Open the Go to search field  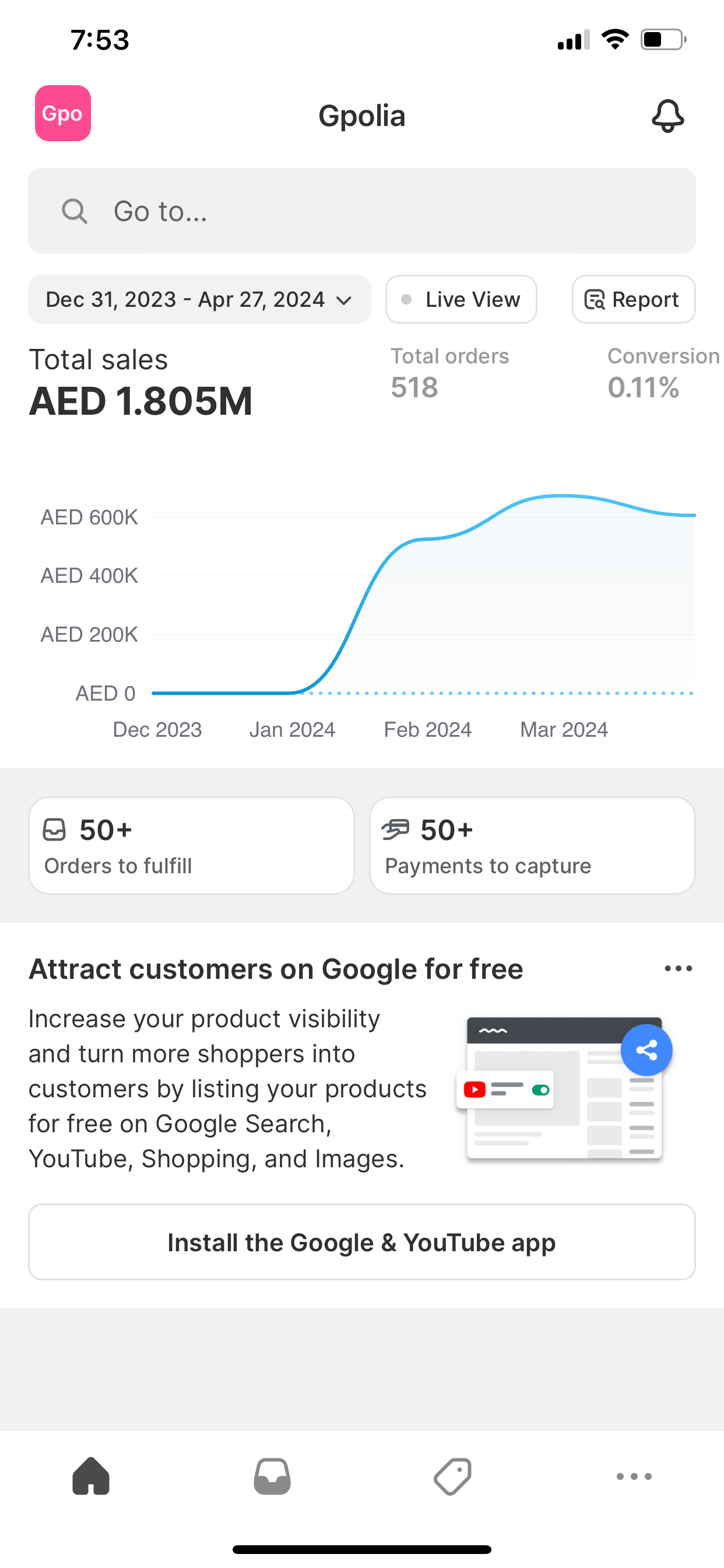362,211
